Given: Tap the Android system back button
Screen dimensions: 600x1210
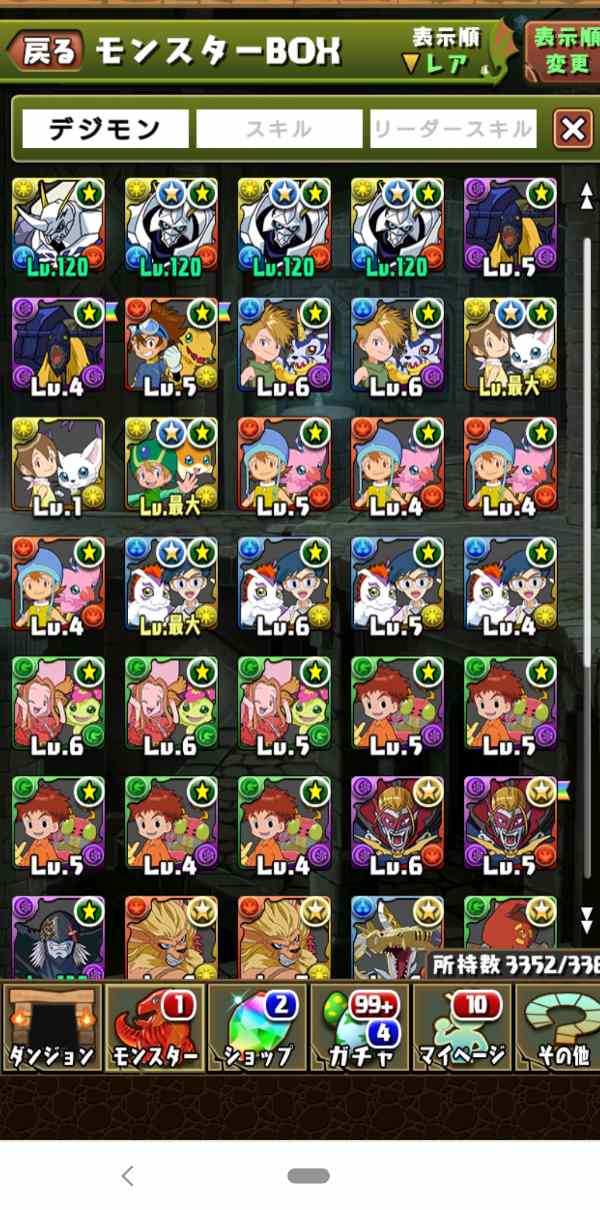Looking at the screenshot, I should (x=127, y=1176).
